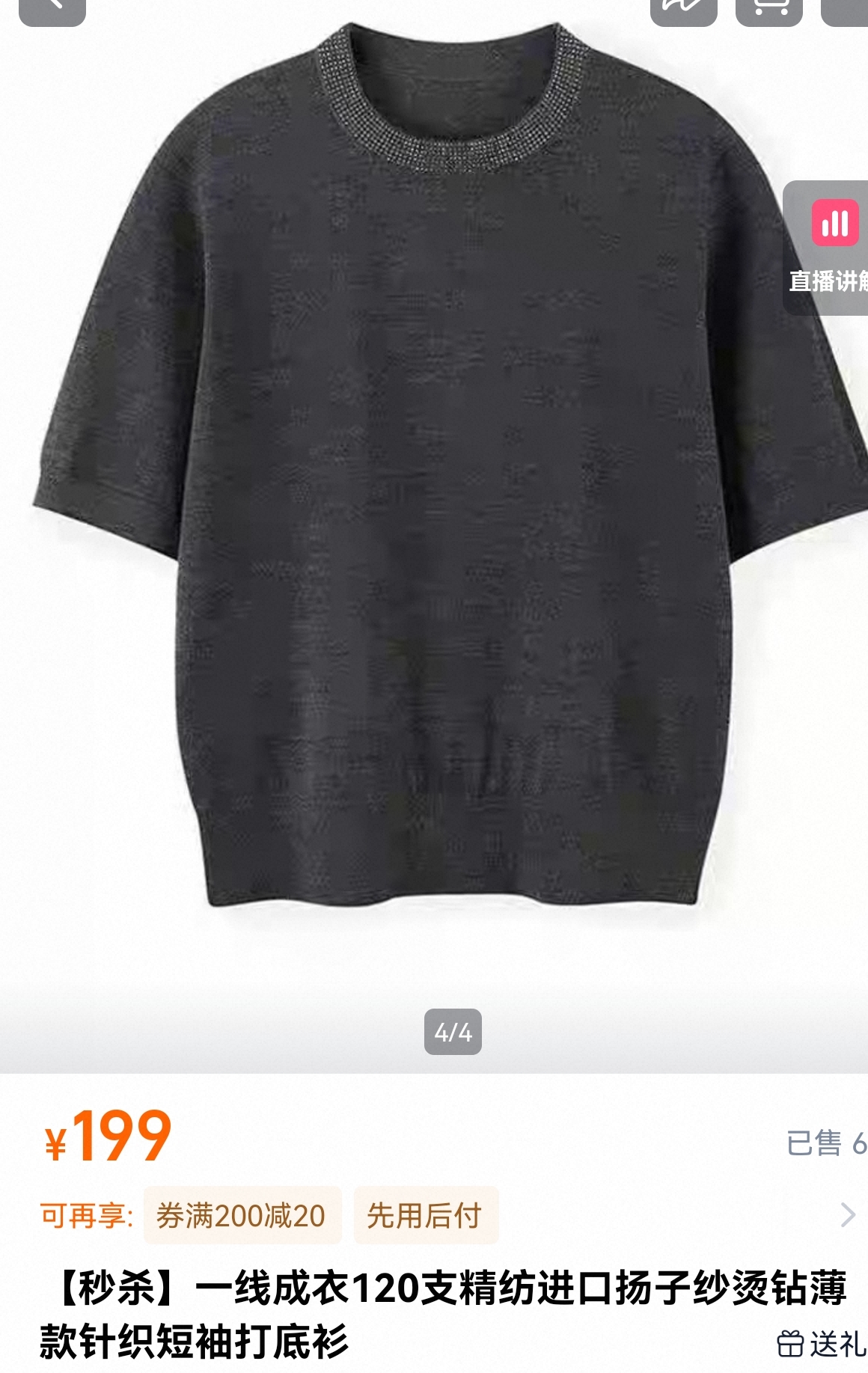Expand promotions with the right chevron
This screenshot has height=1373, width=868.
pyautogui.click(x=847, y=1215)
